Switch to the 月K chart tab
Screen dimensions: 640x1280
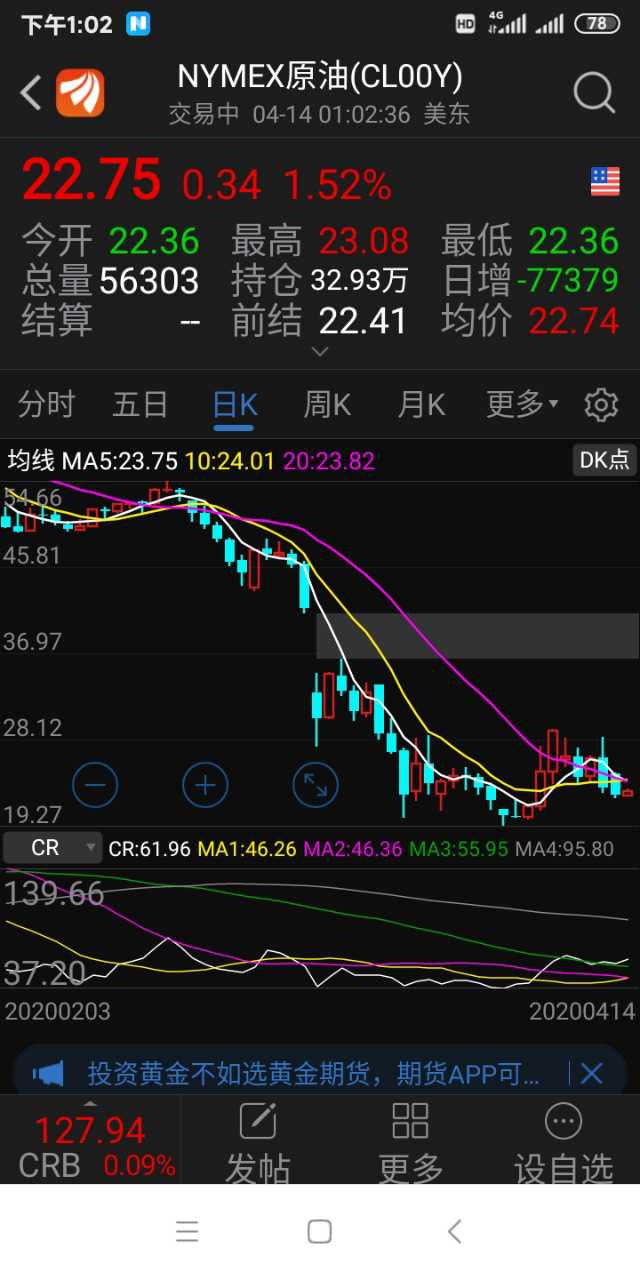click(421, 405)
